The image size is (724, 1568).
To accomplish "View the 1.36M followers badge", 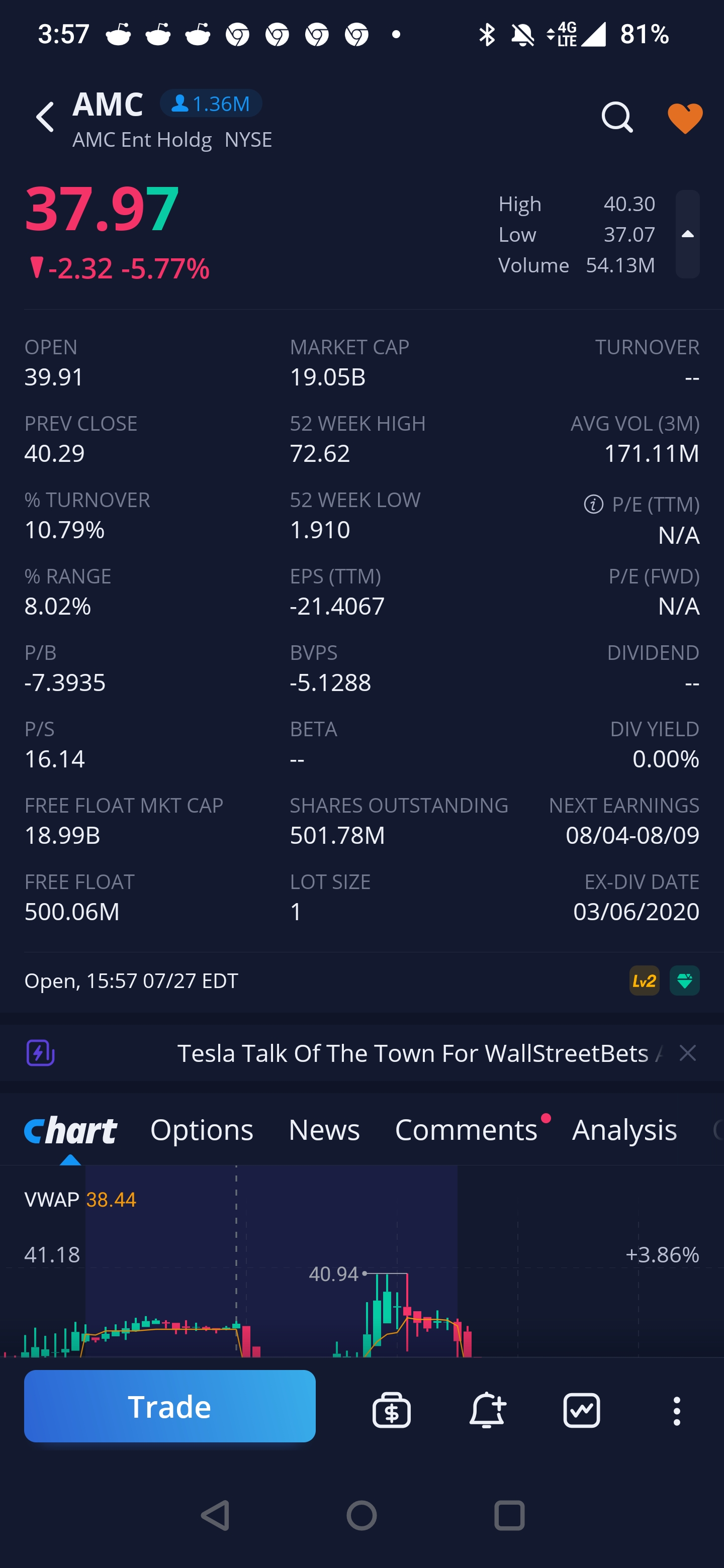I will coord(211,104).
